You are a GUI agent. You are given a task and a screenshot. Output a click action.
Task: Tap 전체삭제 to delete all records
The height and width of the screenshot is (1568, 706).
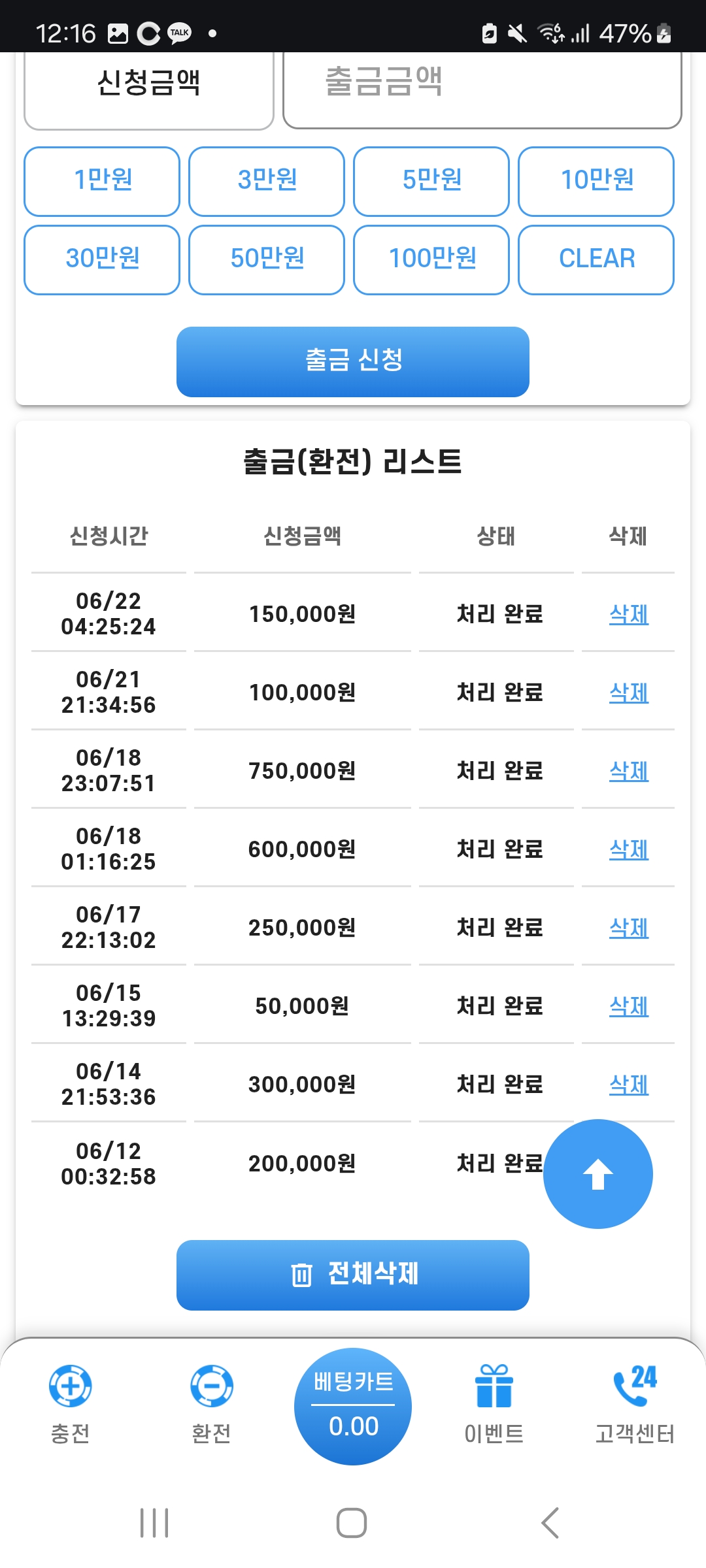353,1275
